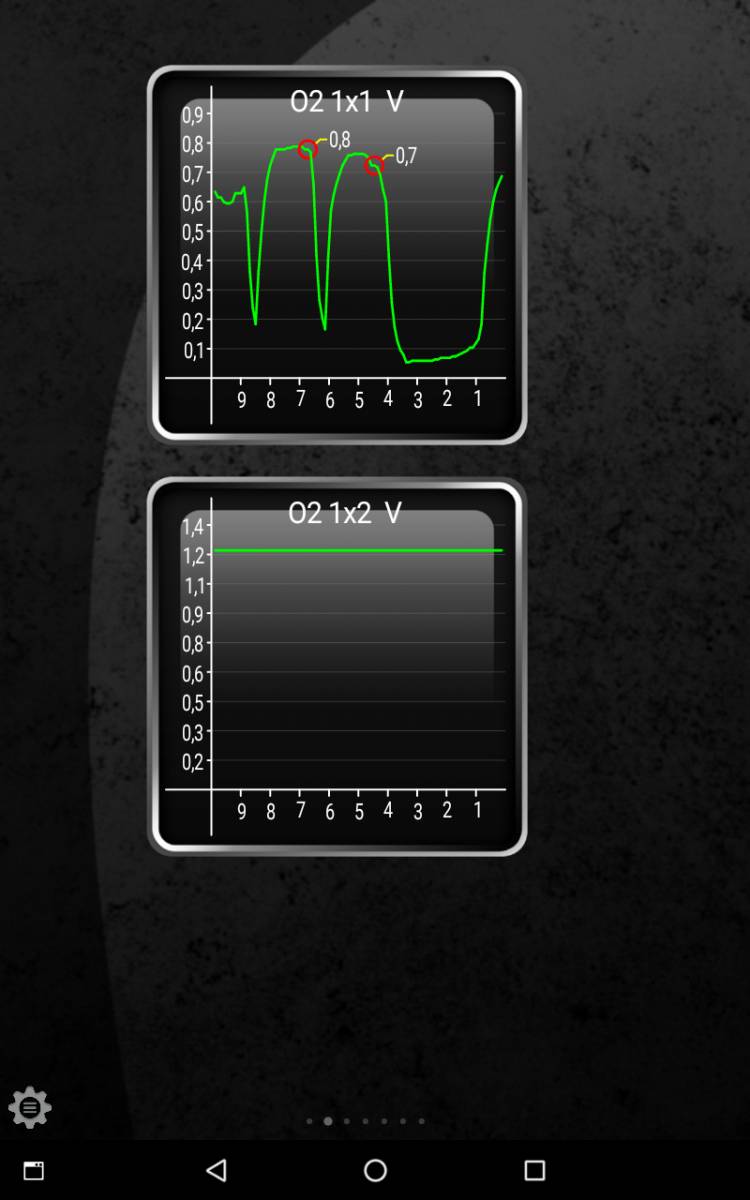Screen dimensions: 750x1200
Task: Open the O2 1x2 V graph gauge
Action: coord(337,667)
